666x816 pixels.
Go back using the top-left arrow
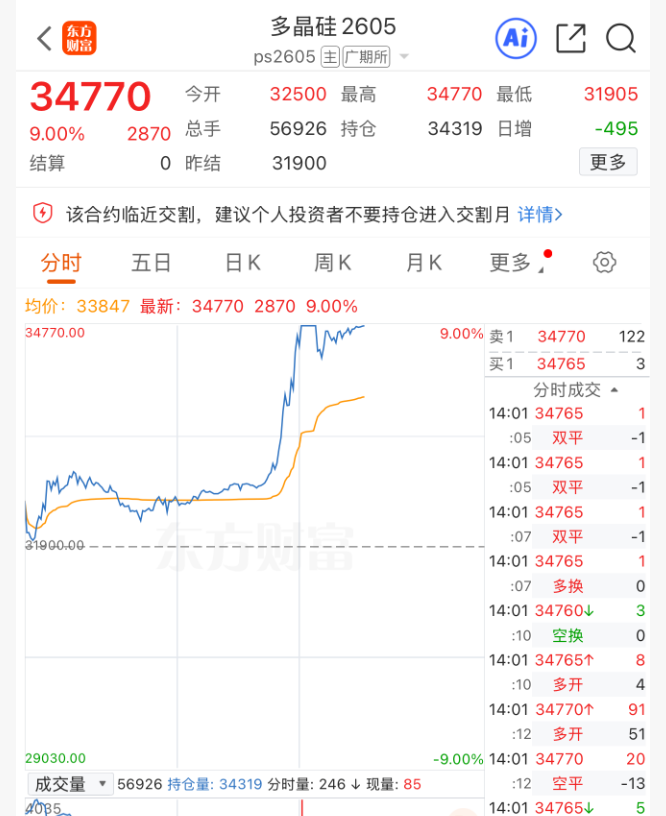tap(43, 39)
